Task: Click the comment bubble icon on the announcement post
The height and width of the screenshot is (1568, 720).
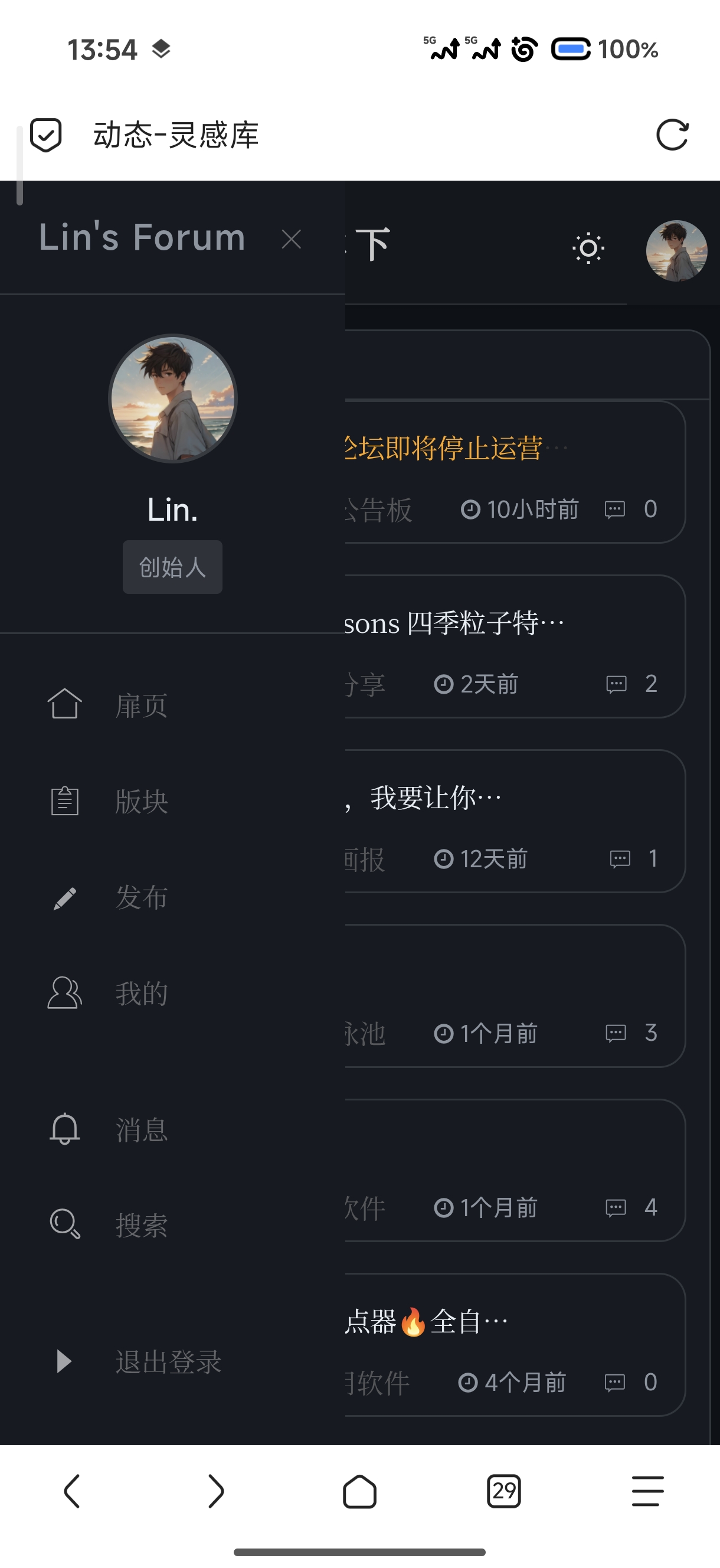Action: (x=616, y=510)
